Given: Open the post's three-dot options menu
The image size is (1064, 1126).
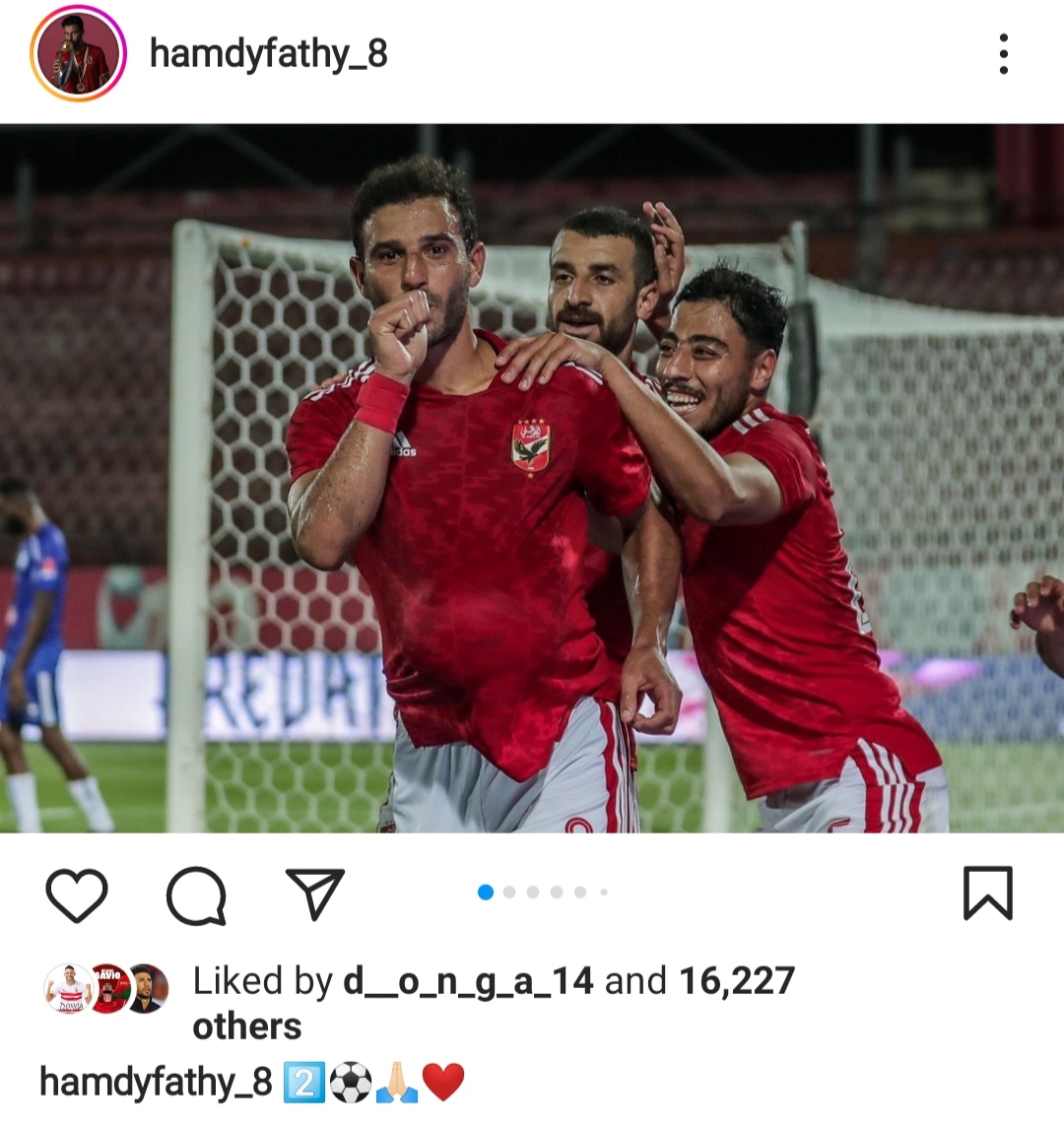Looking at the screenshot, I should 1003,54.
